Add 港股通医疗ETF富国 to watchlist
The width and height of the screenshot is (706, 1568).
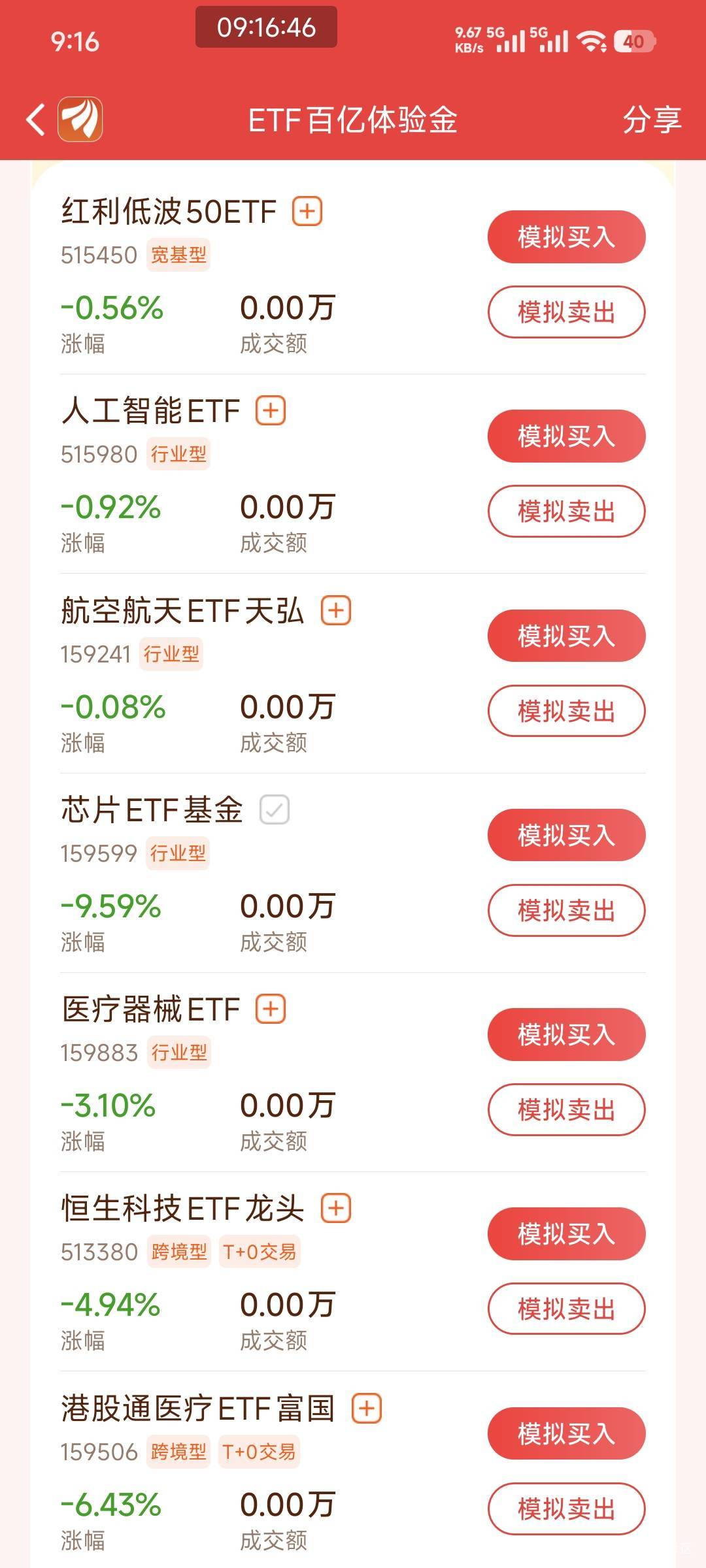tap(367, 1409)
